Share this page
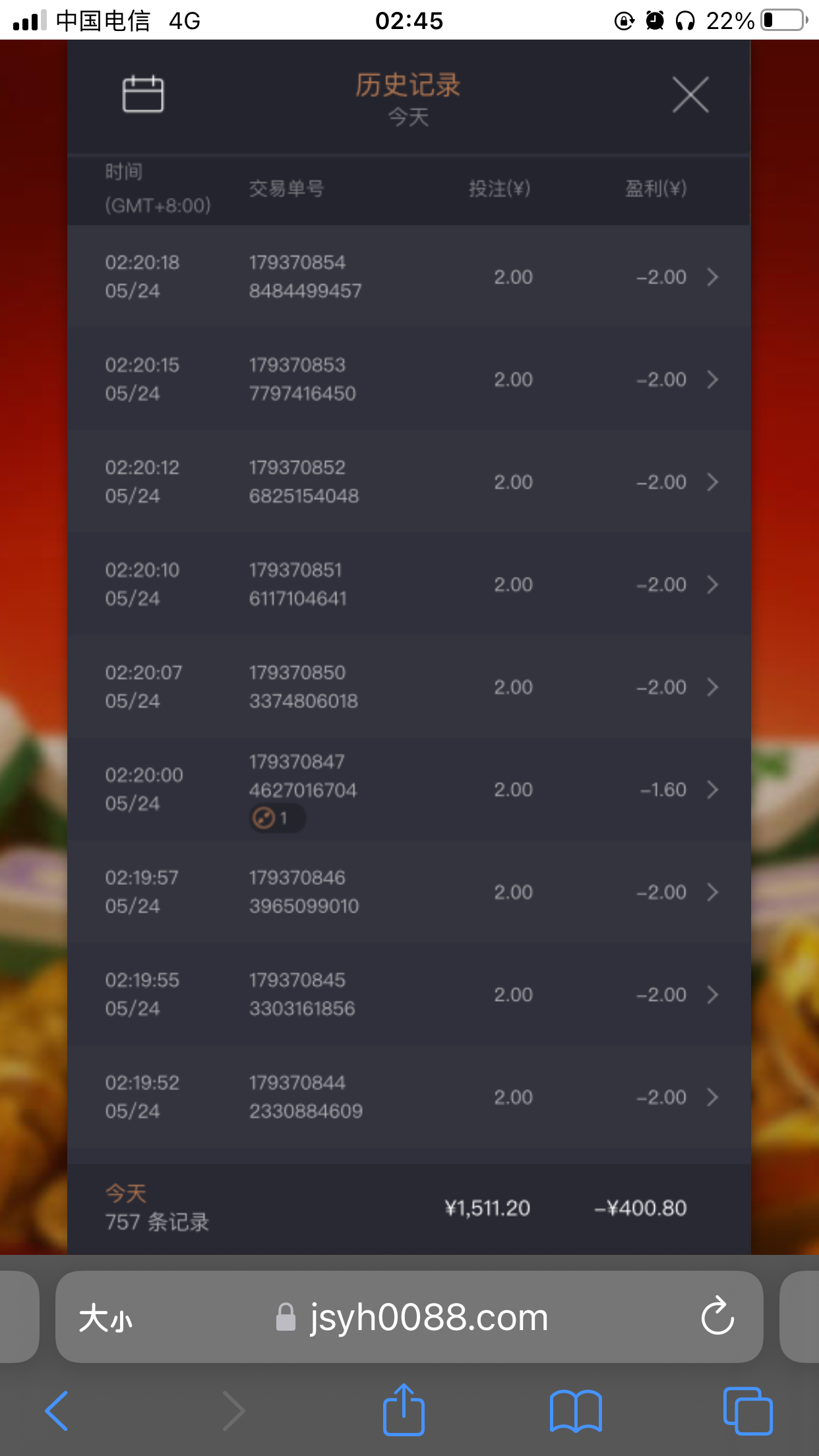819x1456 pixels. (404, 1410)
